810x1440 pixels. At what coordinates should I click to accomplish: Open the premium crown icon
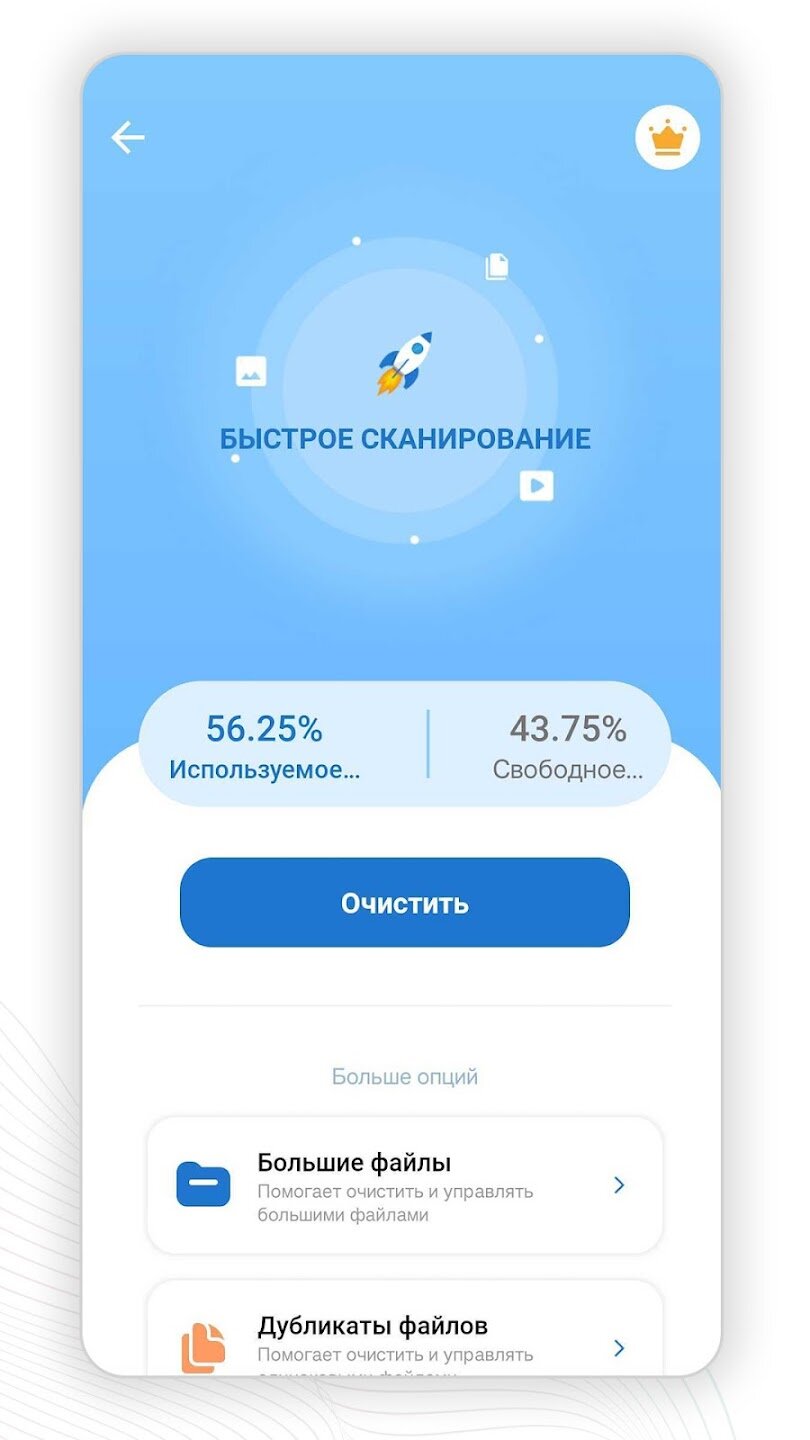tap(667, 138)
